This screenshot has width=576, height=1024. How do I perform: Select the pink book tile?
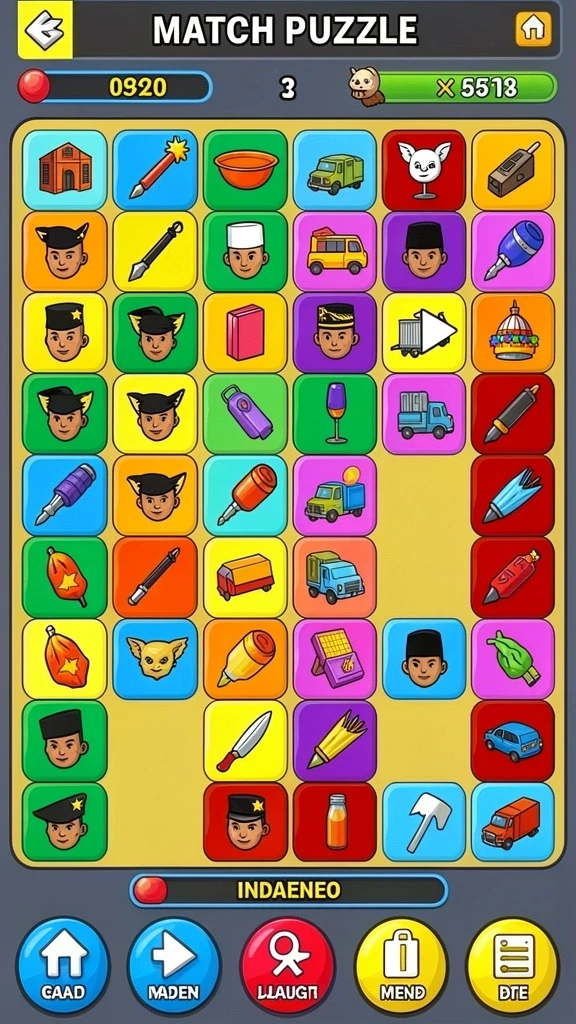pos(246,333)
